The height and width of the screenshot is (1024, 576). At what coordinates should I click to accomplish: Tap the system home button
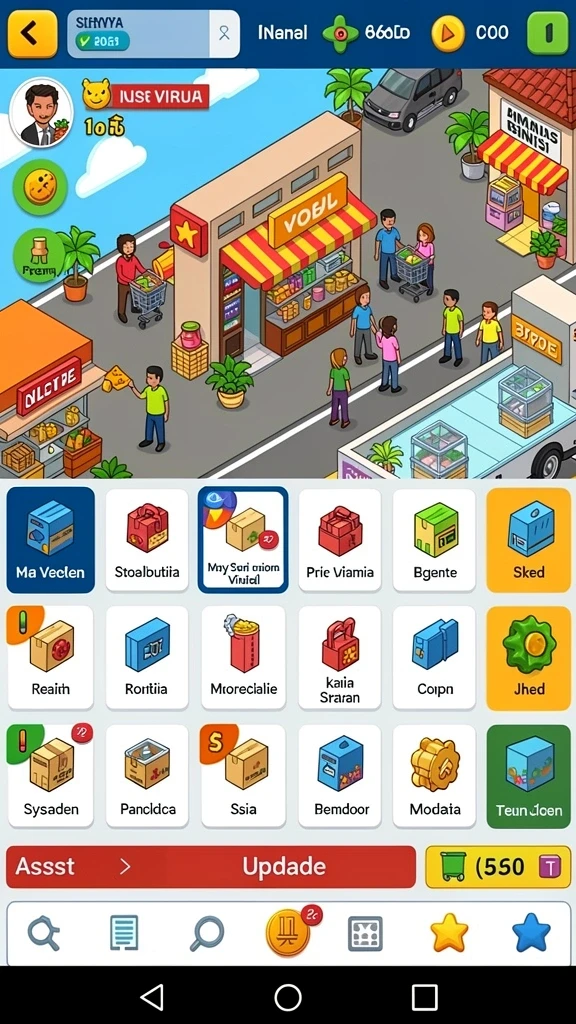pyautogui.click(x=287, y=997)
